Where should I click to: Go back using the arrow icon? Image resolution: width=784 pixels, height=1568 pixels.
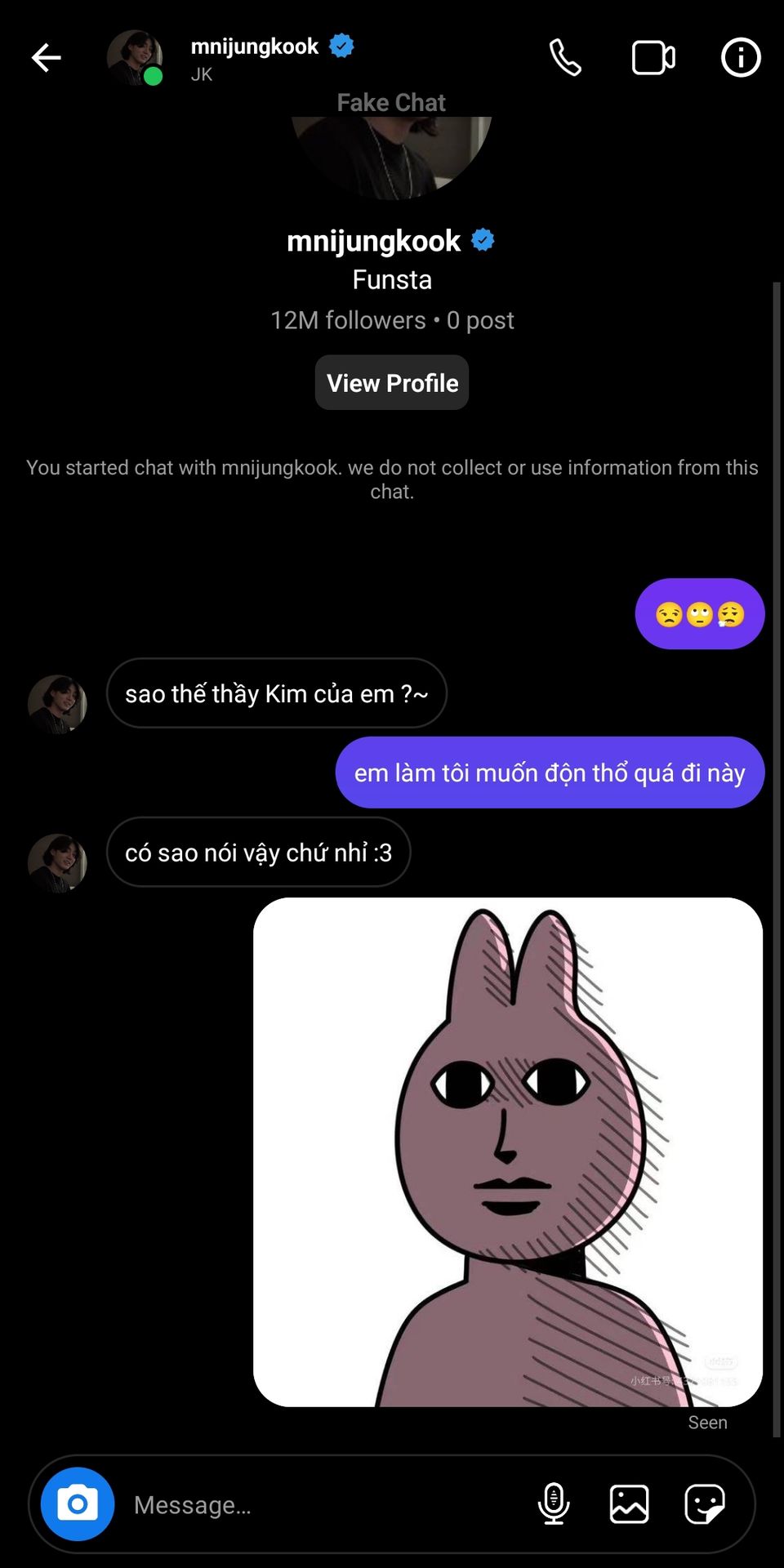tap(47, 57)
